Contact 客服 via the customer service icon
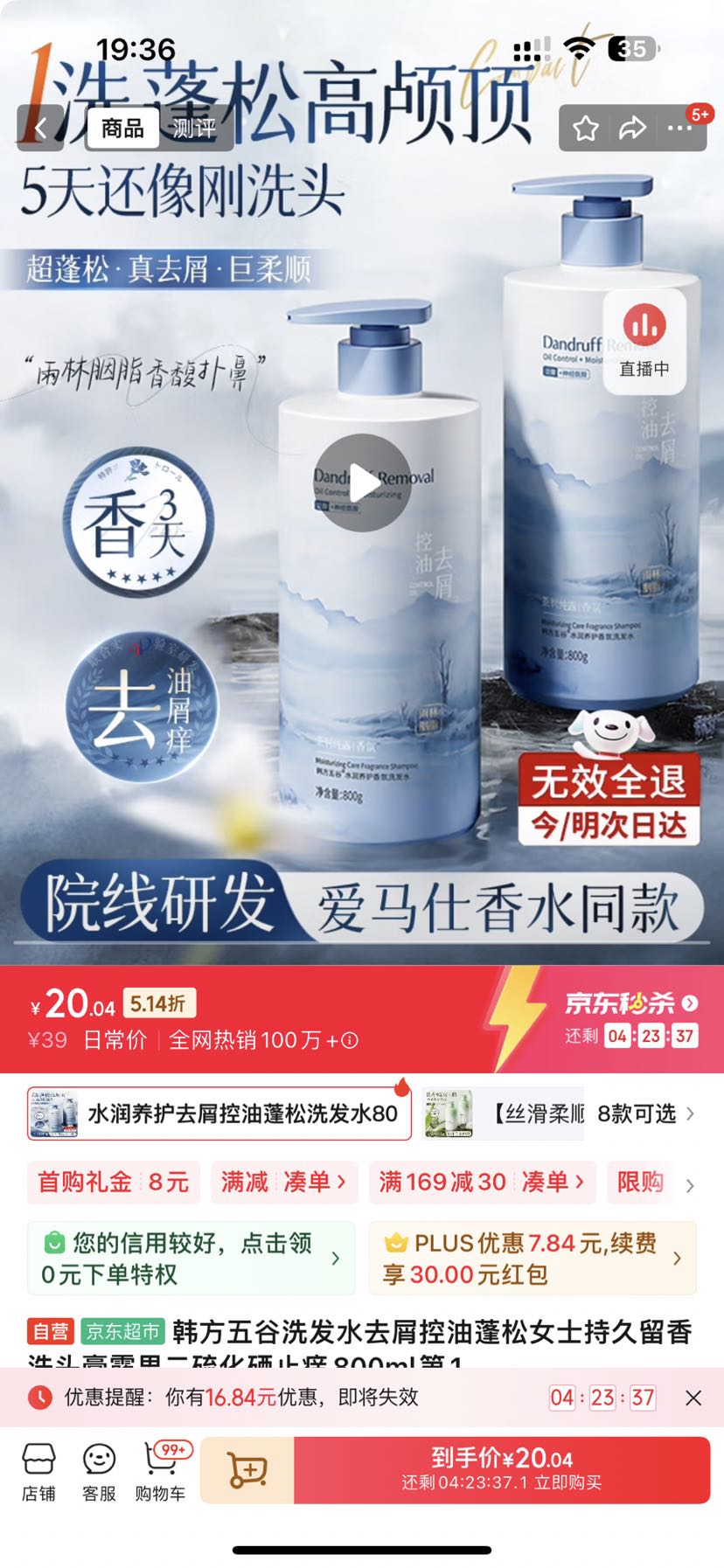Image resolution: width=724 pixels, height=1568 pixels. (x=99, y=1468)
